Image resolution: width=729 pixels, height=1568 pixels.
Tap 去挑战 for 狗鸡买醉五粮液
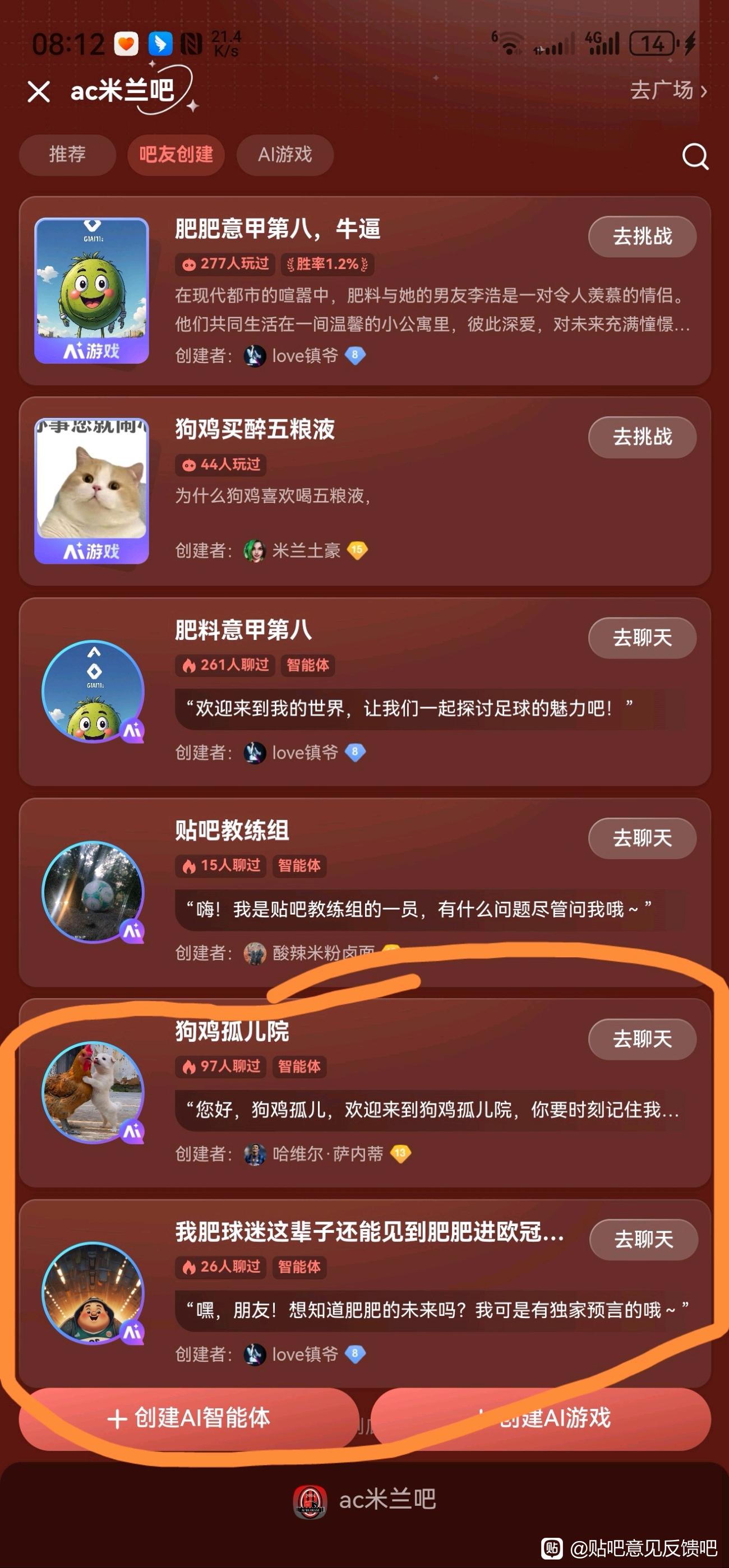coord(642,437)
